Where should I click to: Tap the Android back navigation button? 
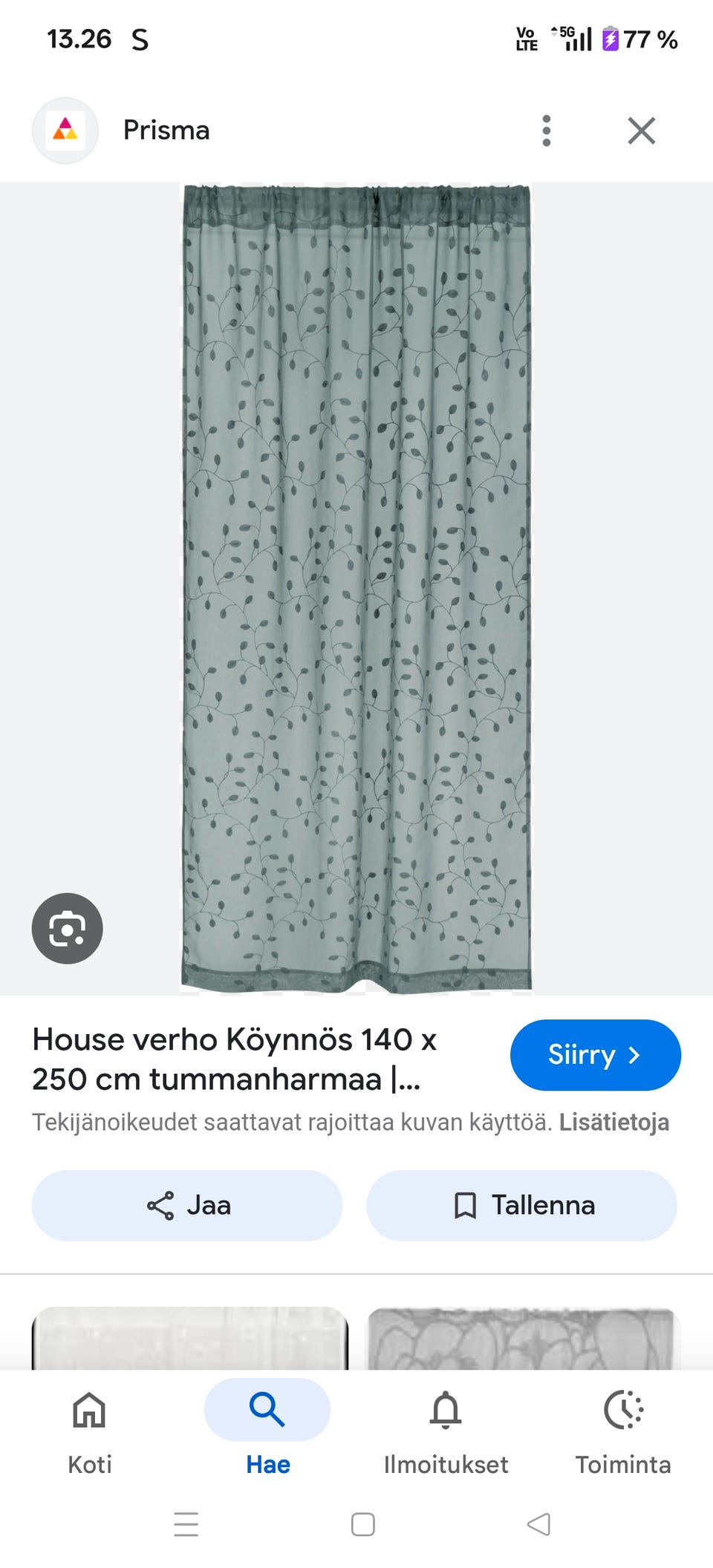click(538, 1524)
